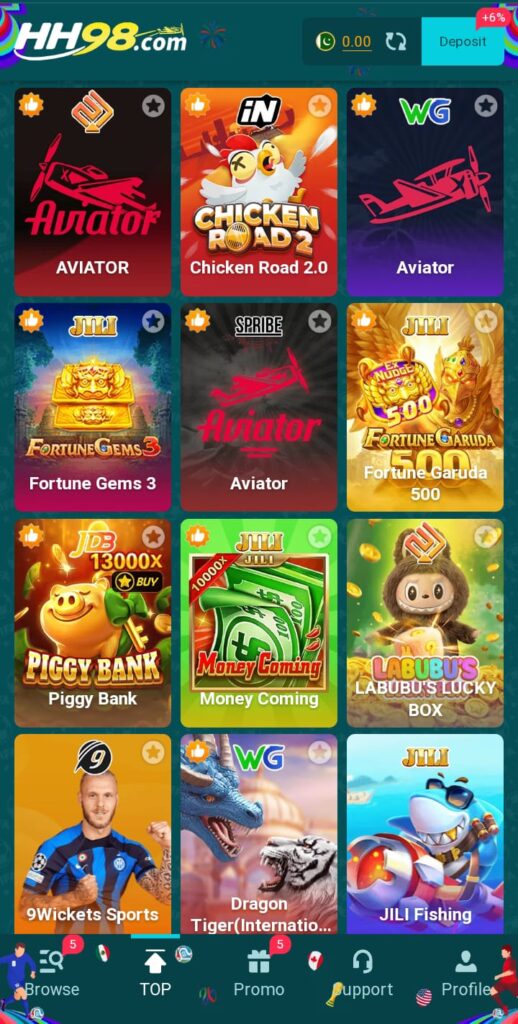The width and height of the screenshot is (518, 1024).
Task: Open the HH98.com home logo
Action: pos(100,39)
